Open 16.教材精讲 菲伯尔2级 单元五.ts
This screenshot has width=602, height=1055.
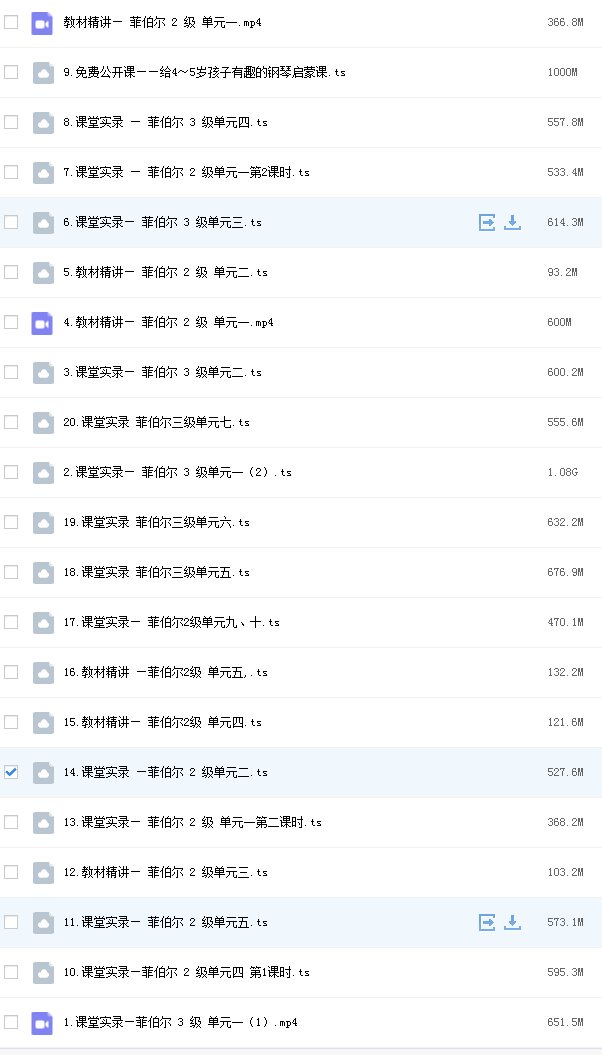165,672
